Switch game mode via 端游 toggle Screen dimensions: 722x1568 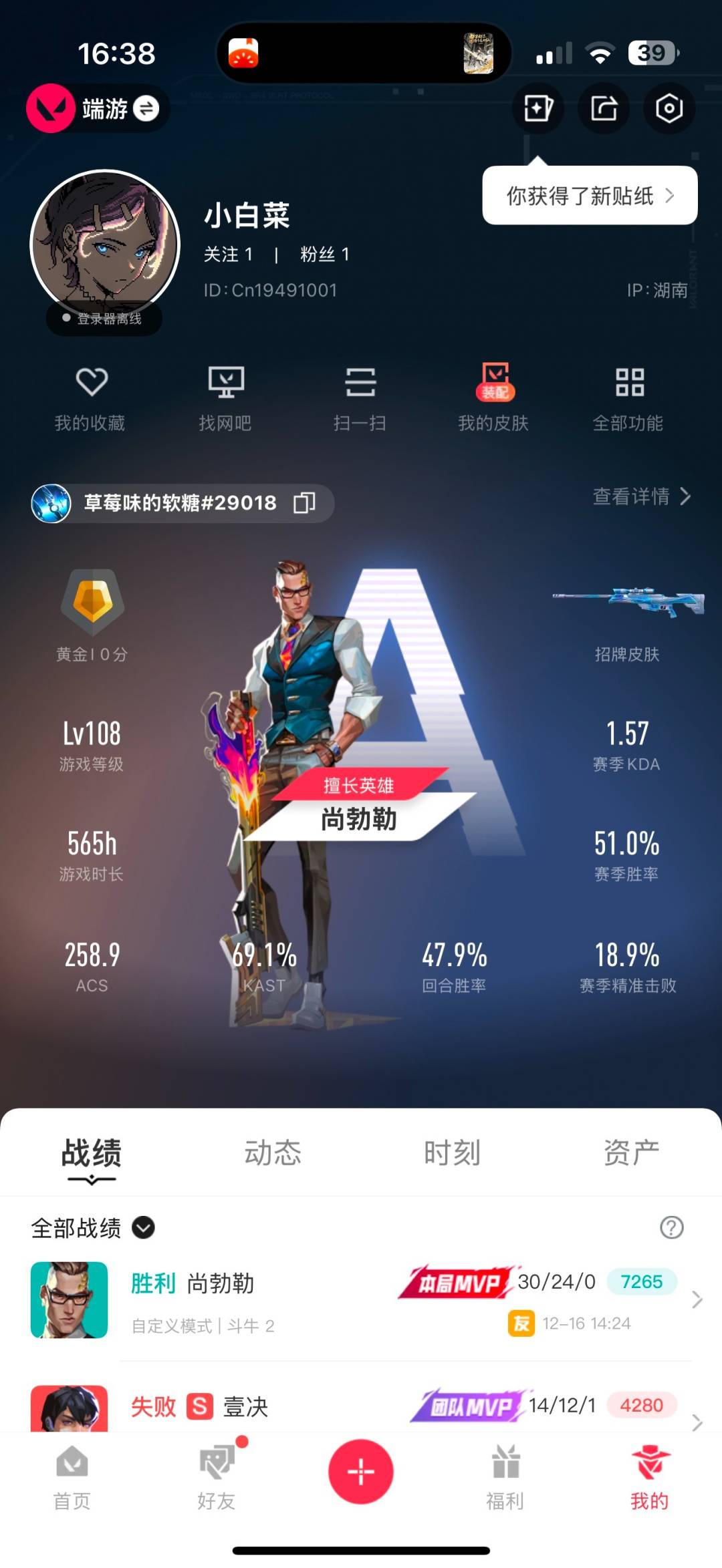coord(145,108)
